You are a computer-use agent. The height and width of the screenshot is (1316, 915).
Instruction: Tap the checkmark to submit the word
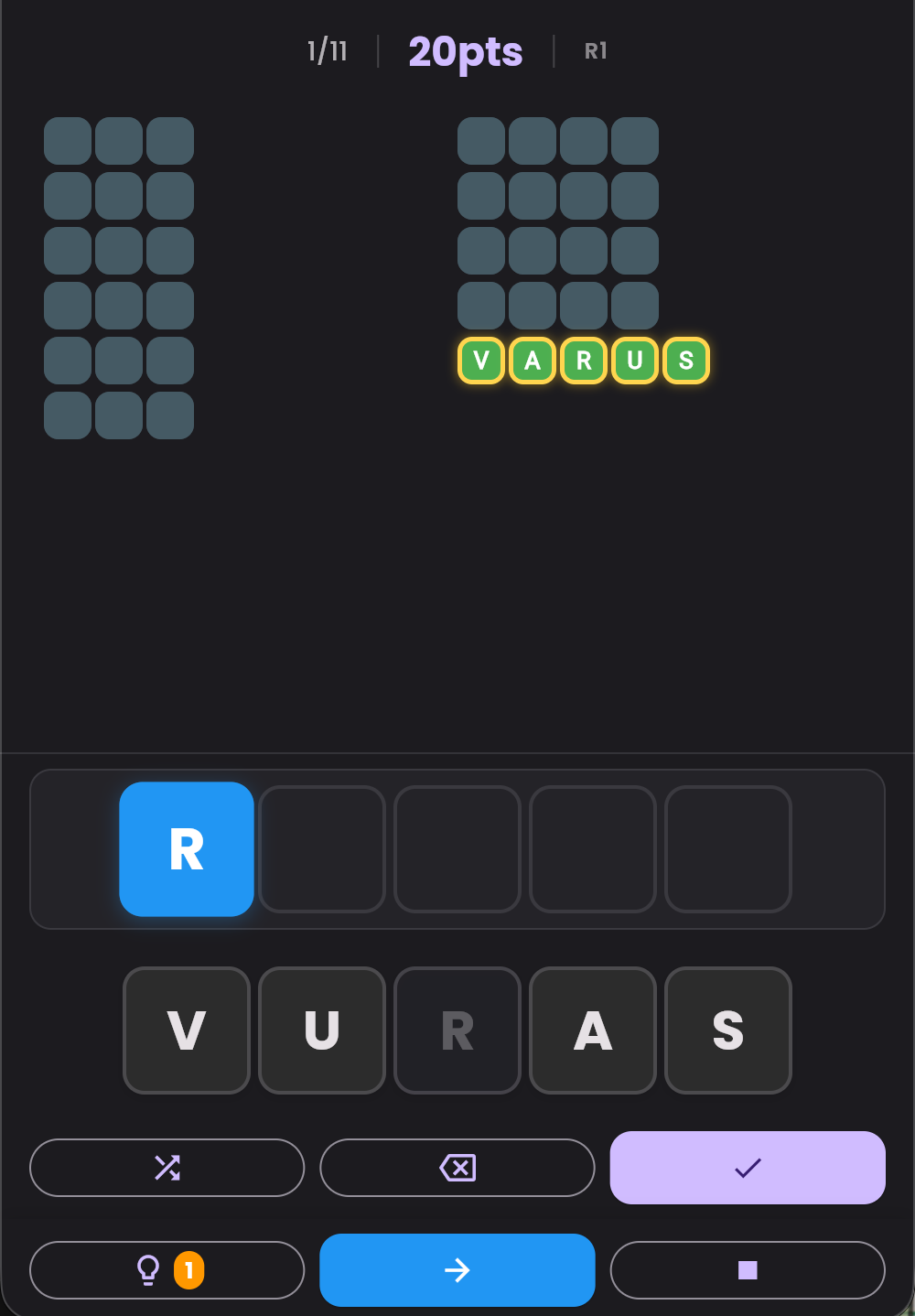748,1168
